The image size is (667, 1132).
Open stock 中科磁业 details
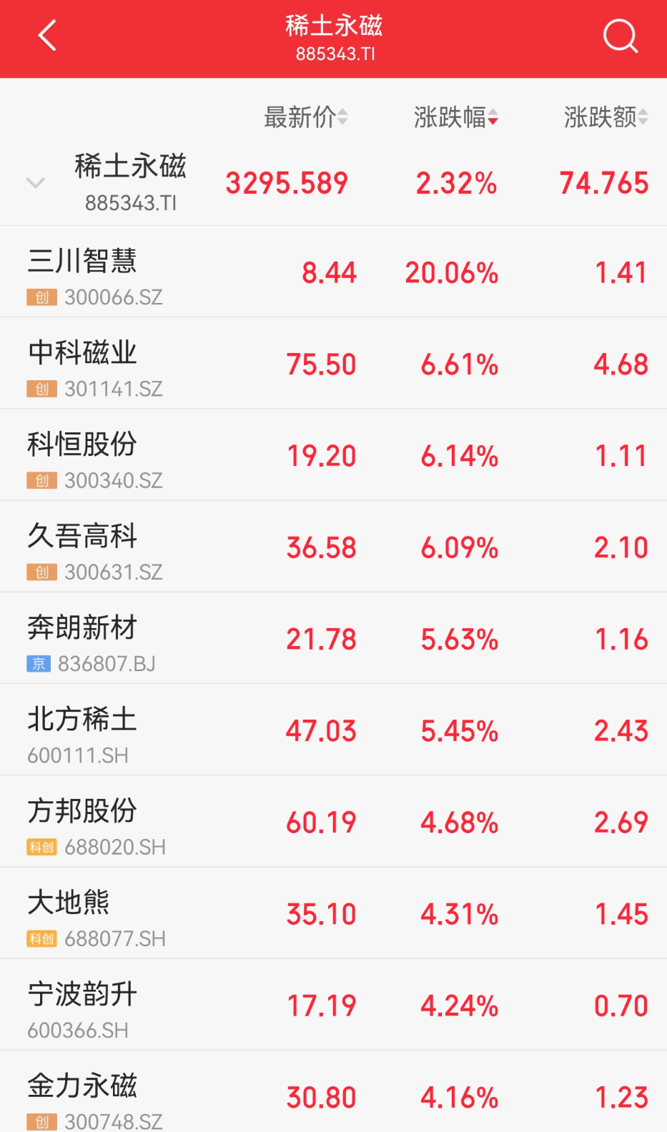[x=334, y=363]
